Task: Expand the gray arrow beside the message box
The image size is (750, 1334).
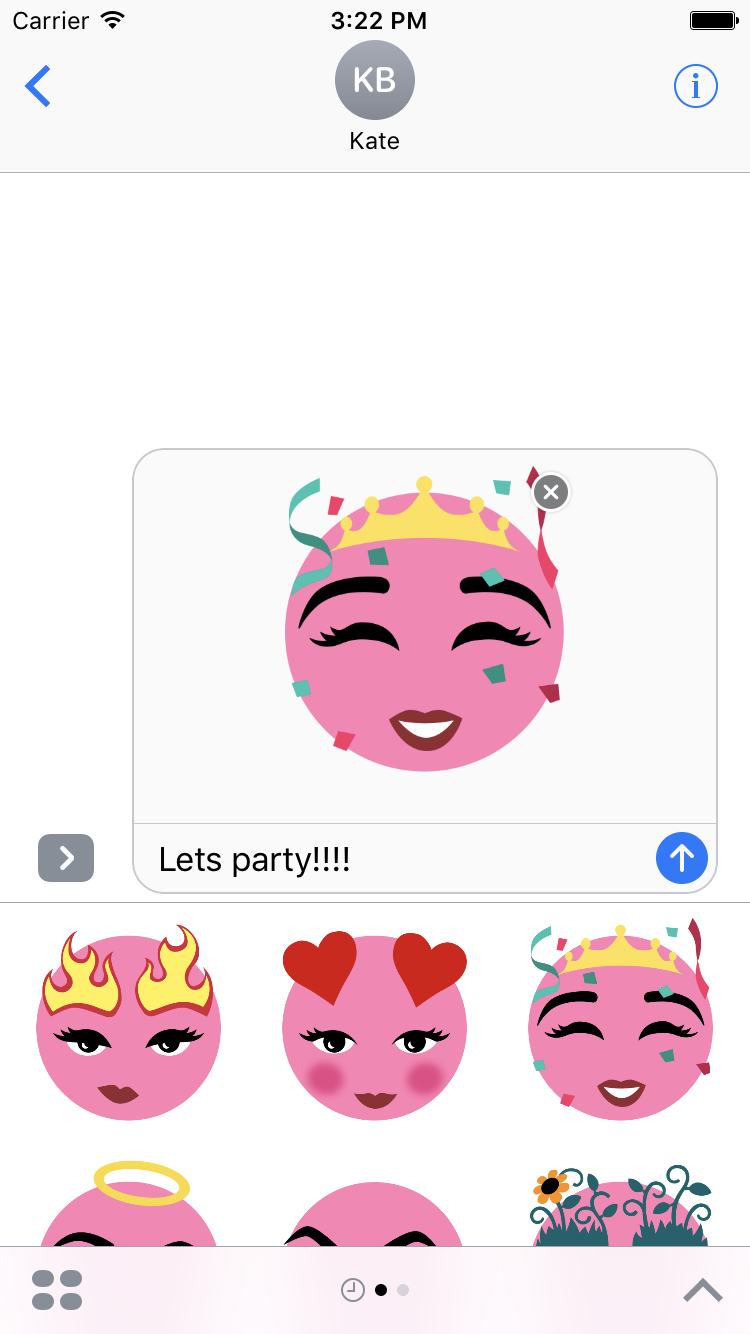Action: 66,858
